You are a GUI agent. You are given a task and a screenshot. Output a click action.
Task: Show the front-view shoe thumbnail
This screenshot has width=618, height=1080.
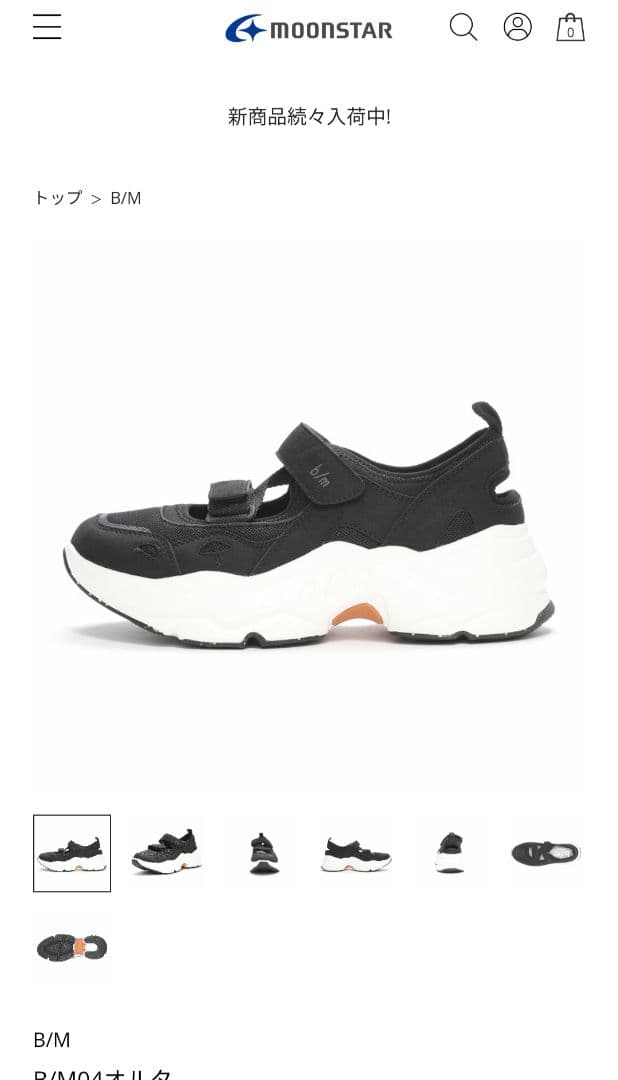click(x=262, y=853)
